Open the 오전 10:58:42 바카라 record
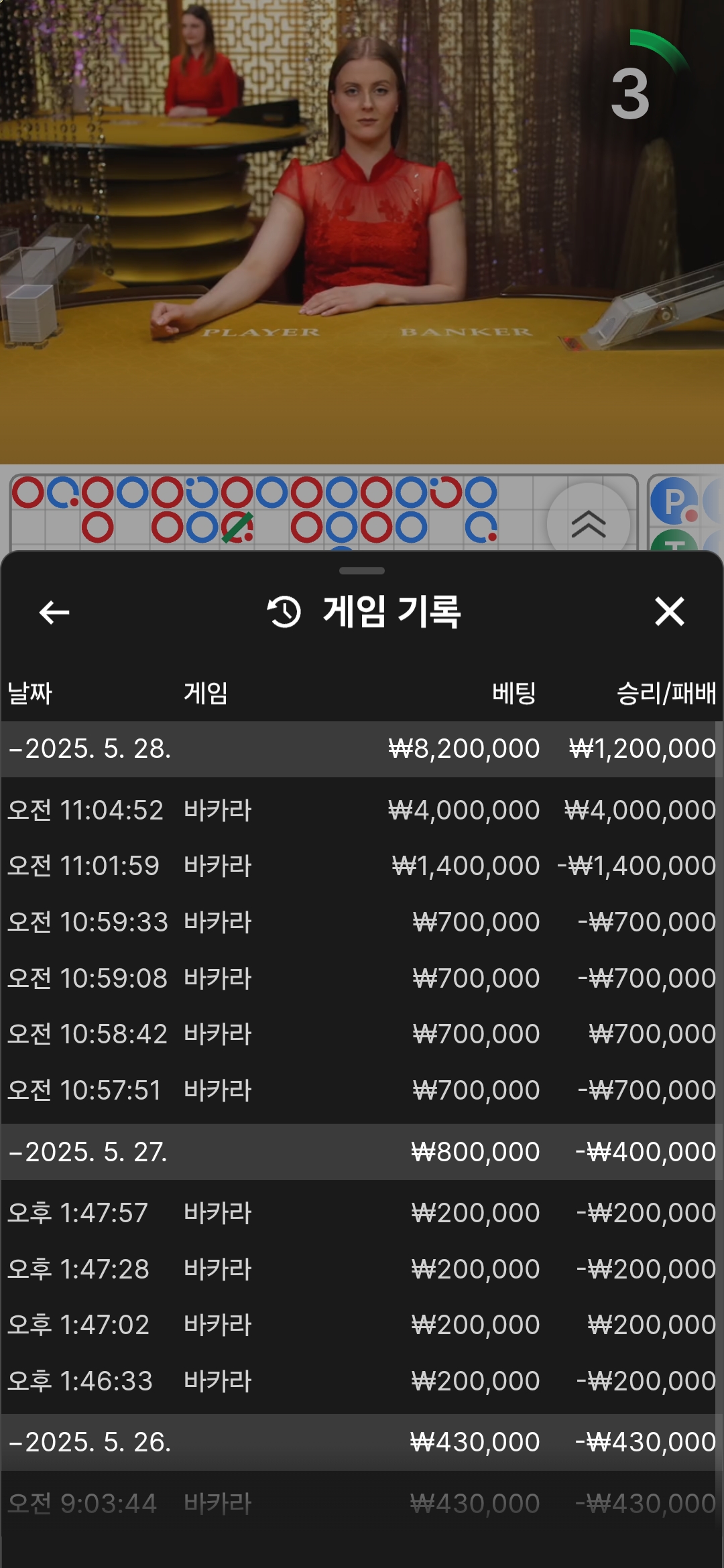 pyautogui.click(x=362, y=1034)
